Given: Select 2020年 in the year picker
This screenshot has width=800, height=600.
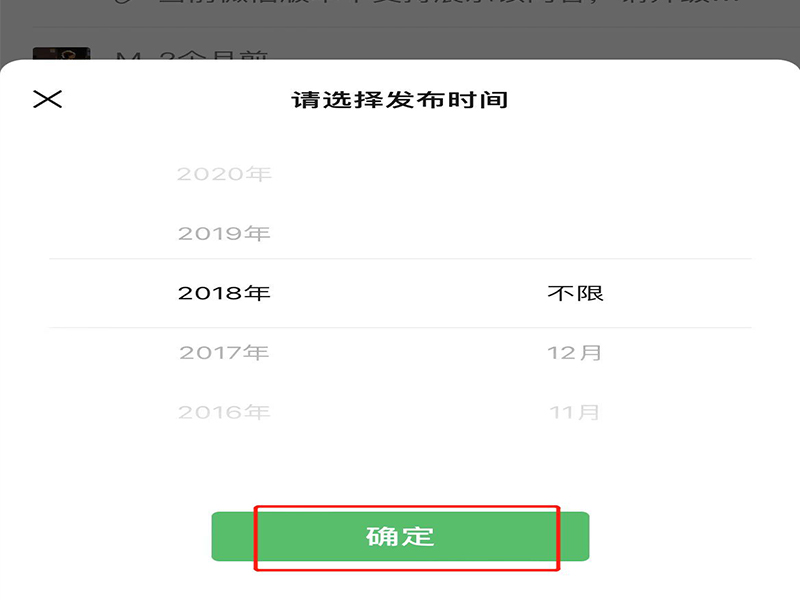Looking at the screenshot, I should click(x=224, y=174).
